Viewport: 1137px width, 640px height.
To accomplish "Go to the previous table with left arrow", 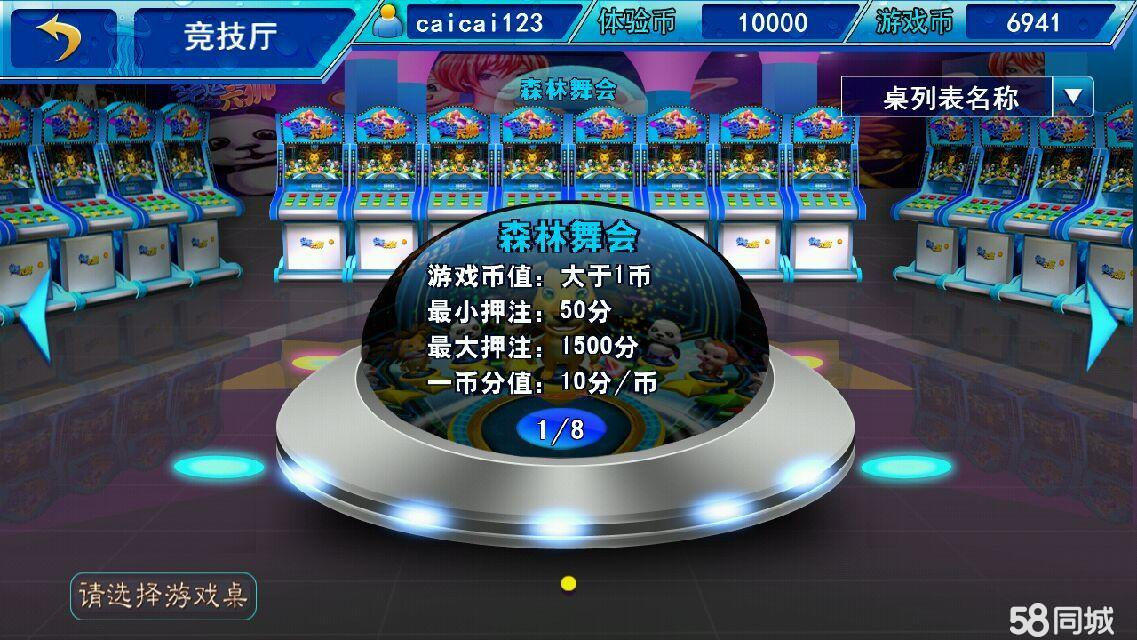I will pos(36,315).
